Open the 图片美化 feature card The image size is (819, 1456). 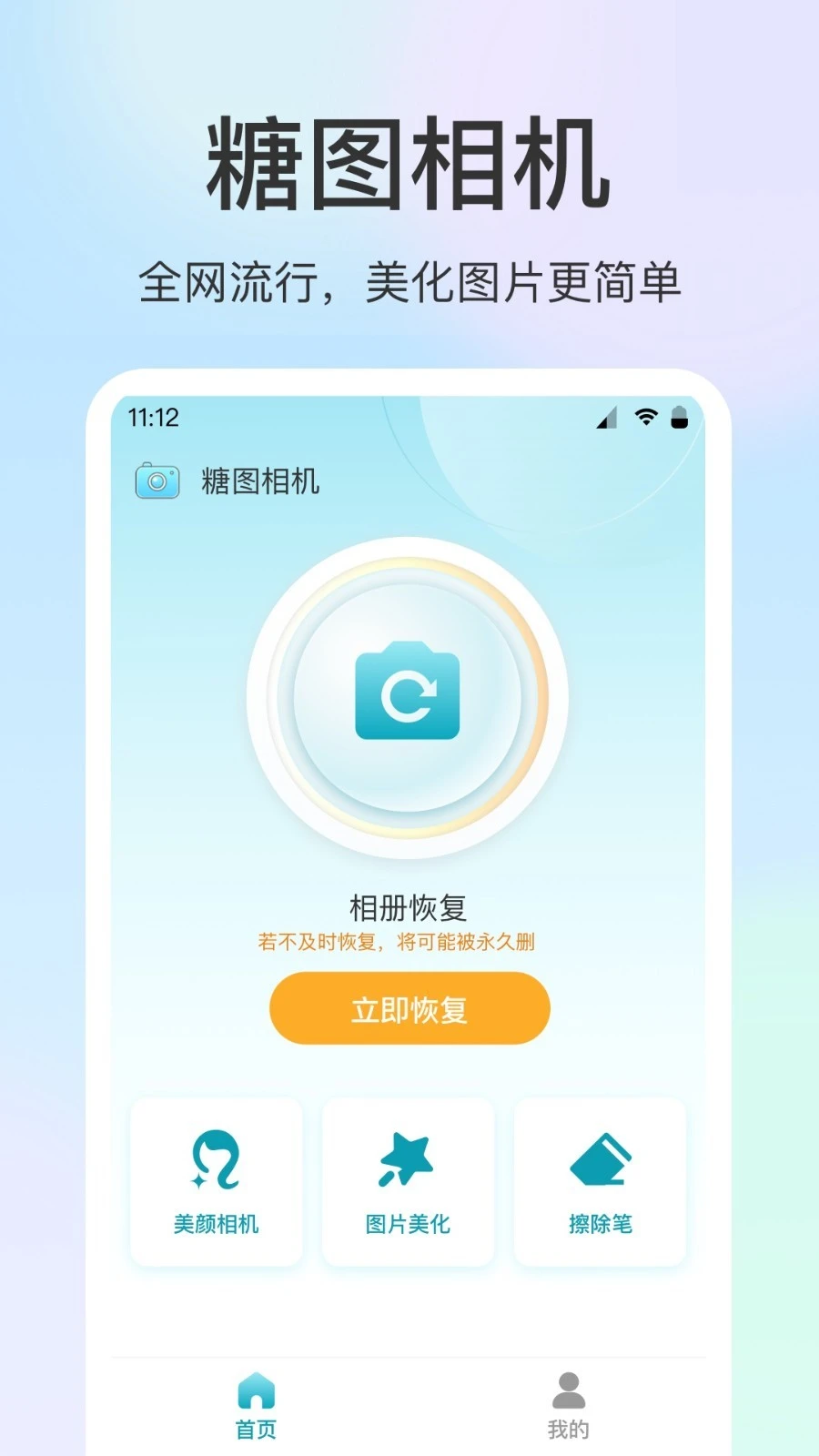[408, 1180]
